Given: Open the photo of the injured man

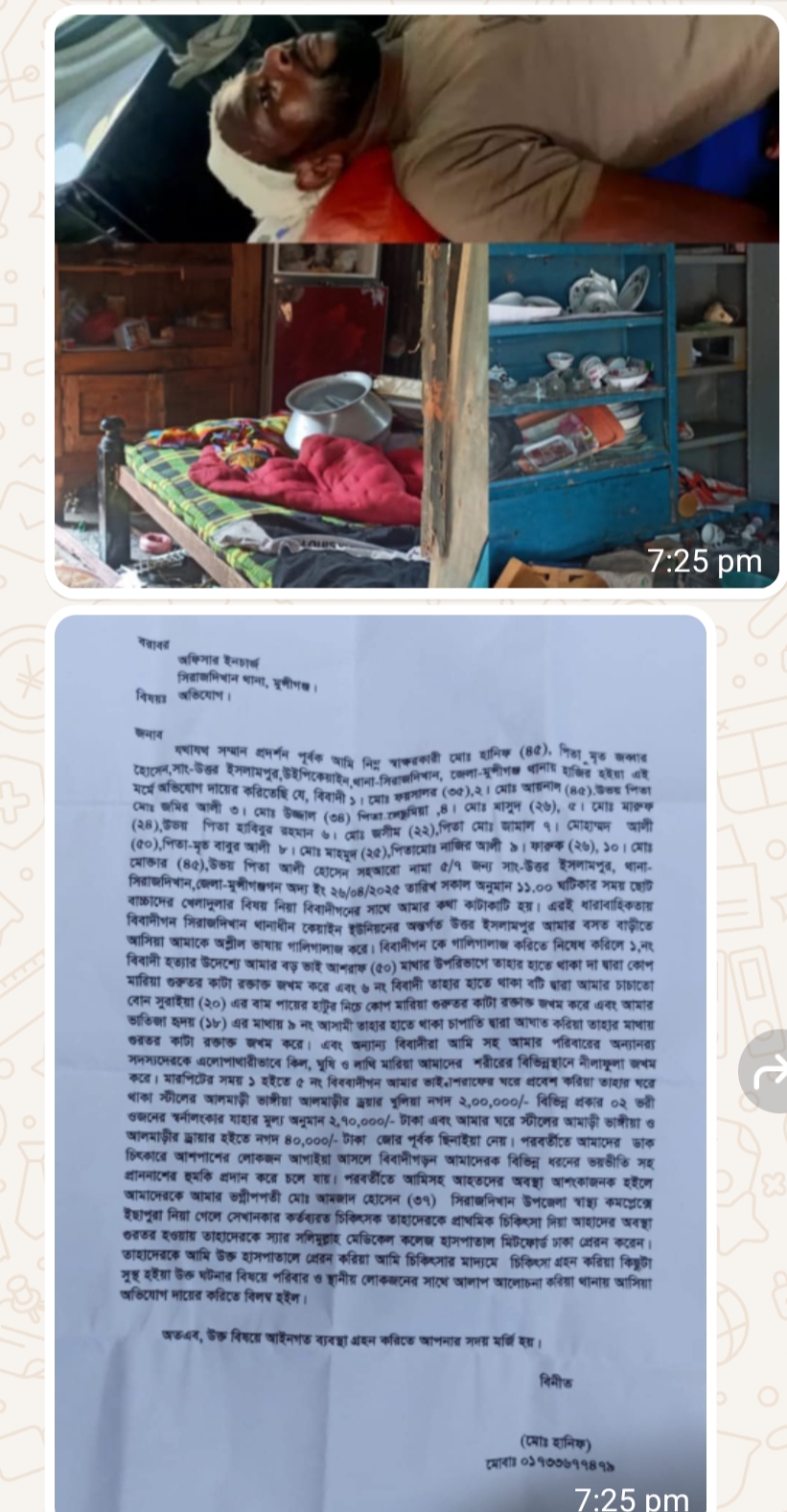Looking at the screenshot, I should (416, 128).
